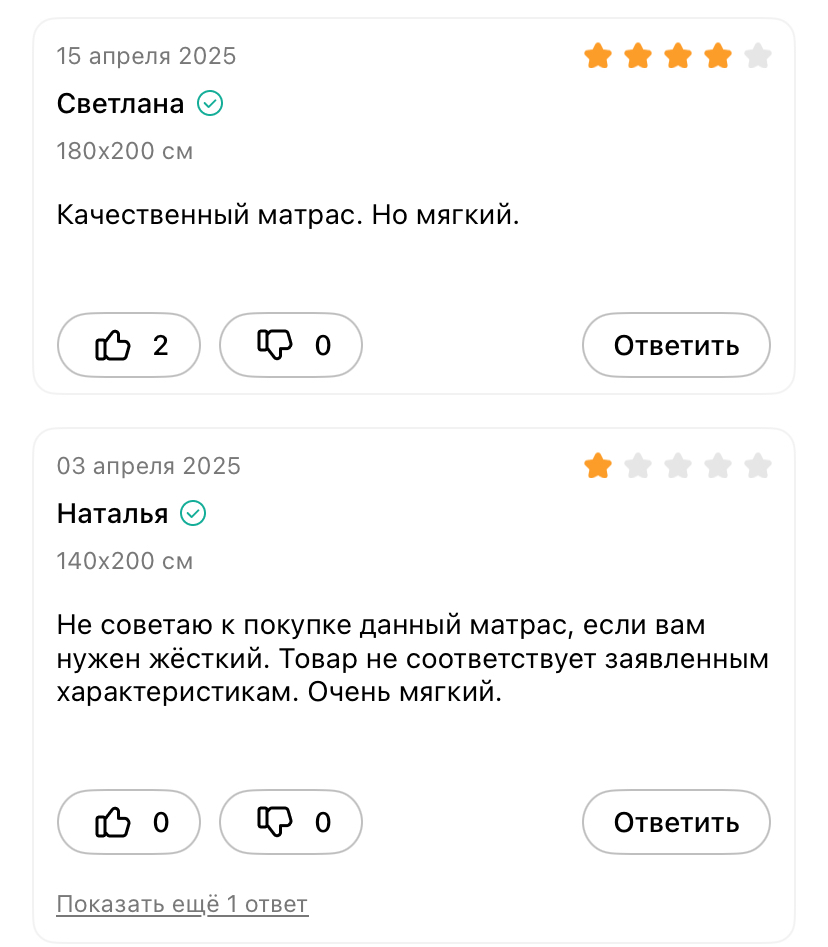Dislike Светлана's review

(x=290, y=346)
